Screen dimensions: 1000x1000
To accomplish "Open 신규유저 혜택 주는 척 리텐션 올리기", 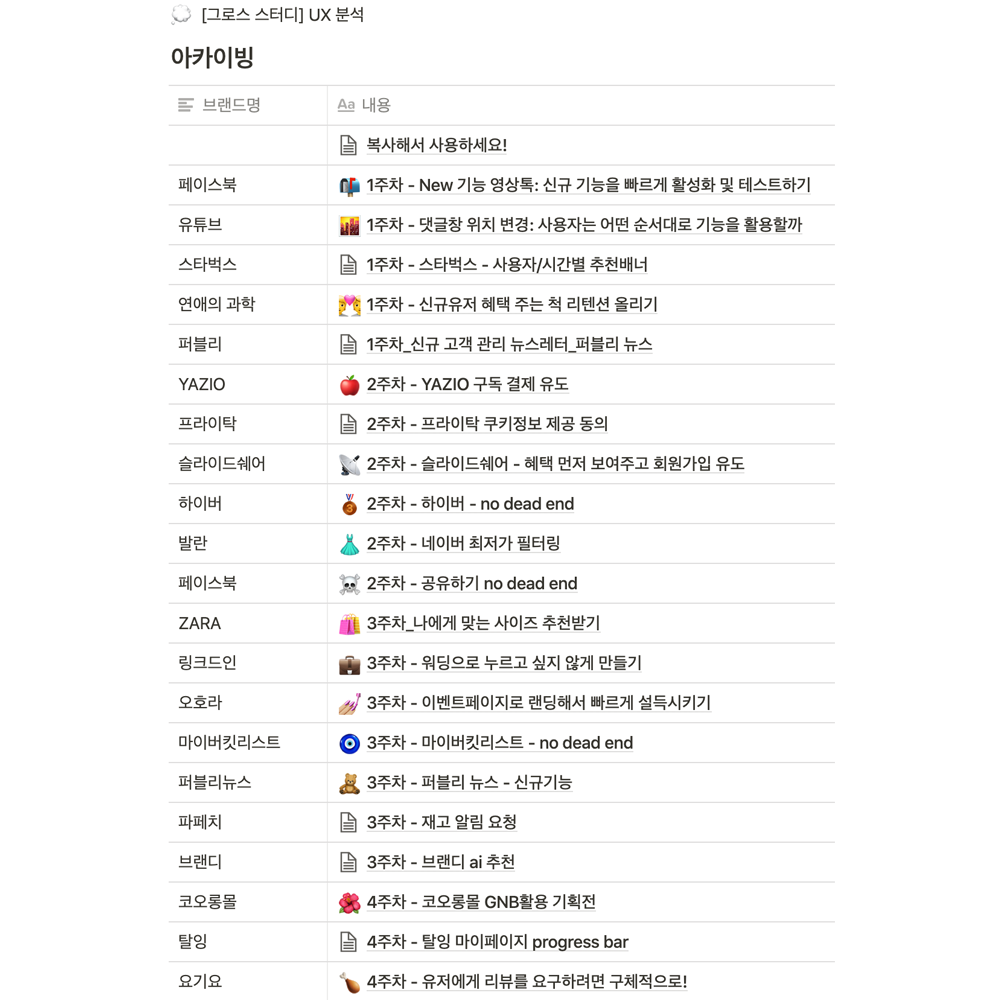I will [511, 304].
